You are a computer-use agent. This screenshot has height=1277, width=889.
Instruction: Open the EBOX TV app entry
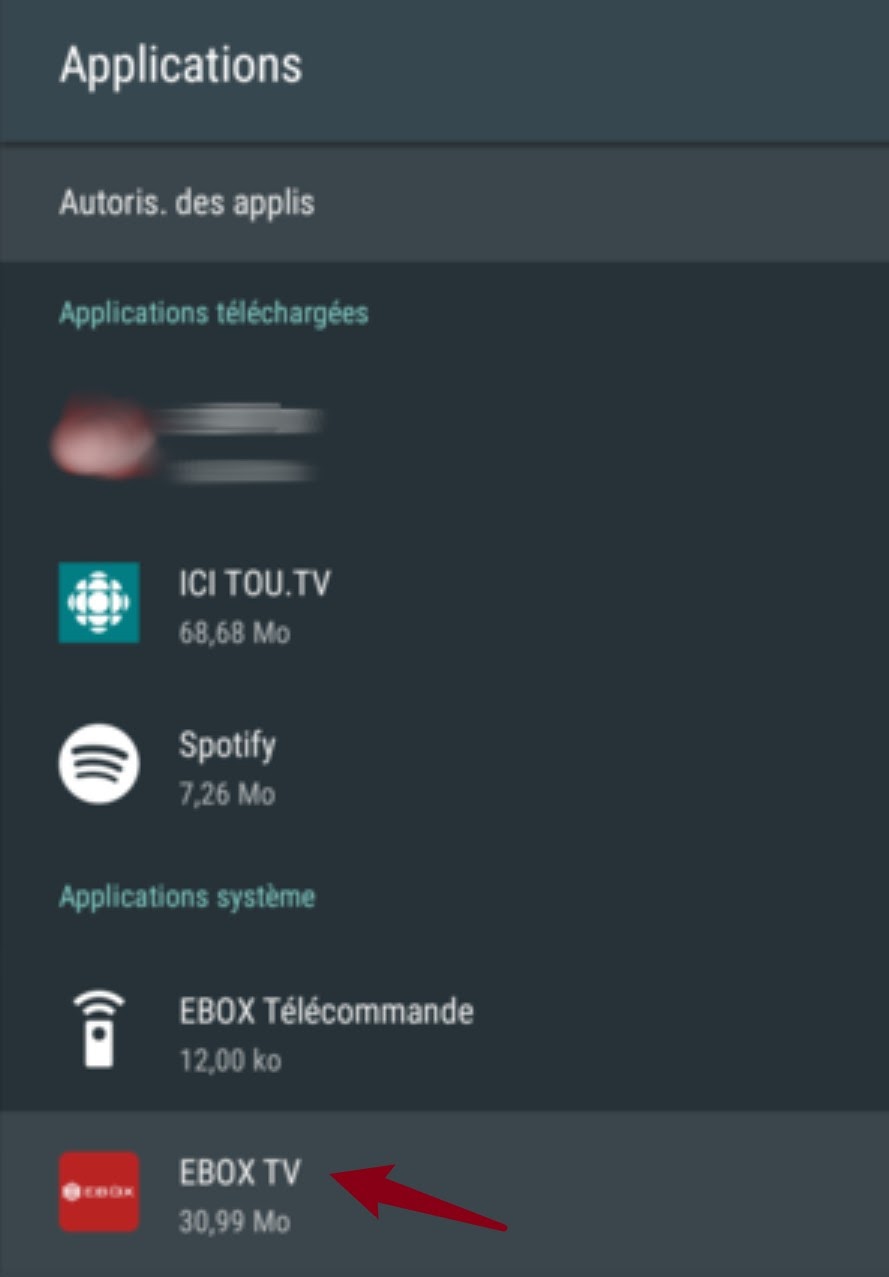pos(240,1190)
